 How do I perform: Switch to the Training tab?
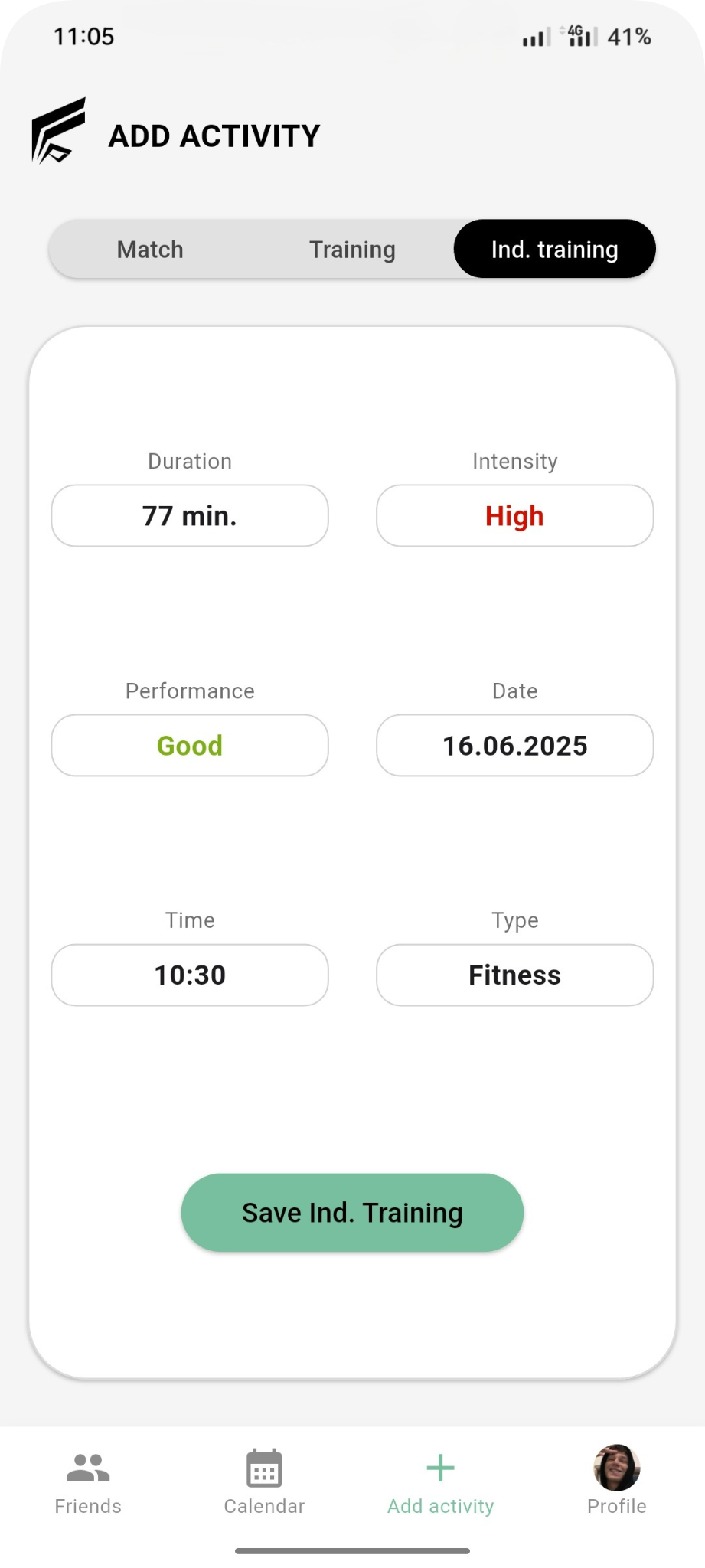click(351, 249)
